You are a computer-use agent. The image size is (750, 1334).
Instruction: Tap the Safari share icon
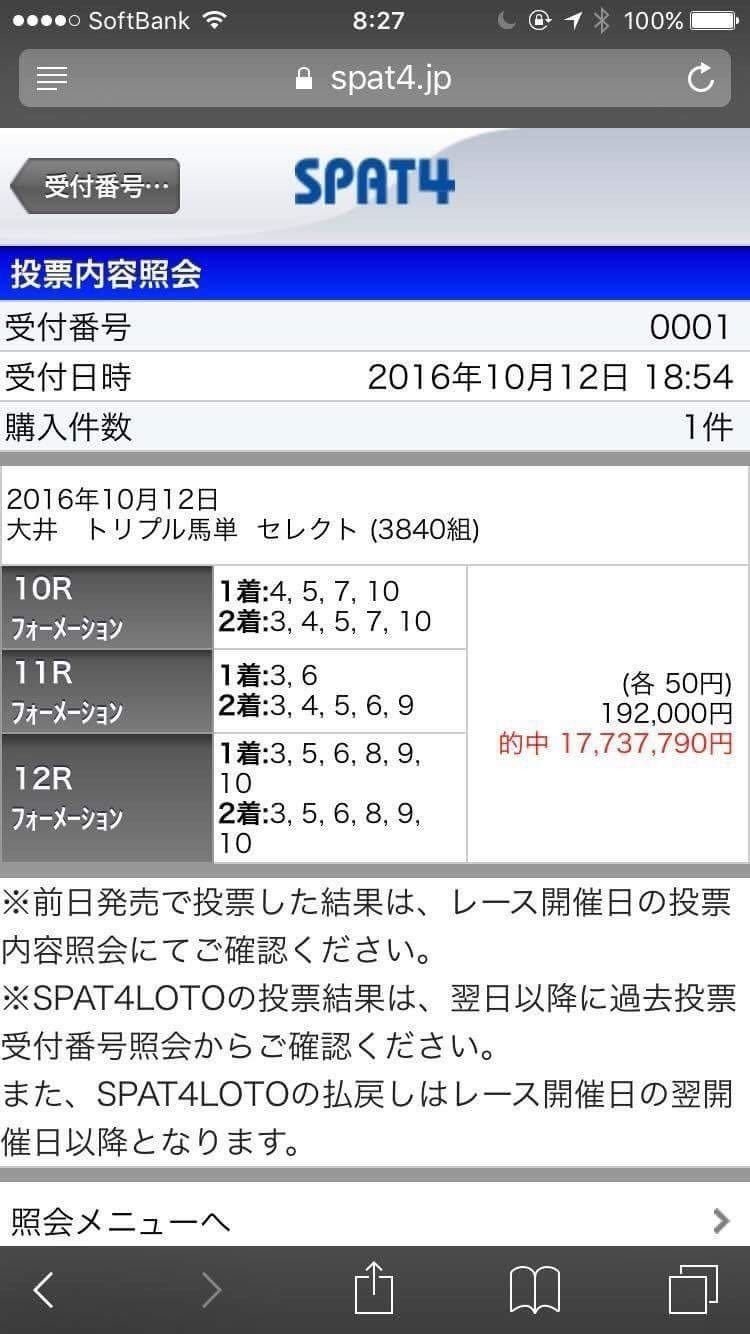pyautogui.click(x=374, y=1289)
